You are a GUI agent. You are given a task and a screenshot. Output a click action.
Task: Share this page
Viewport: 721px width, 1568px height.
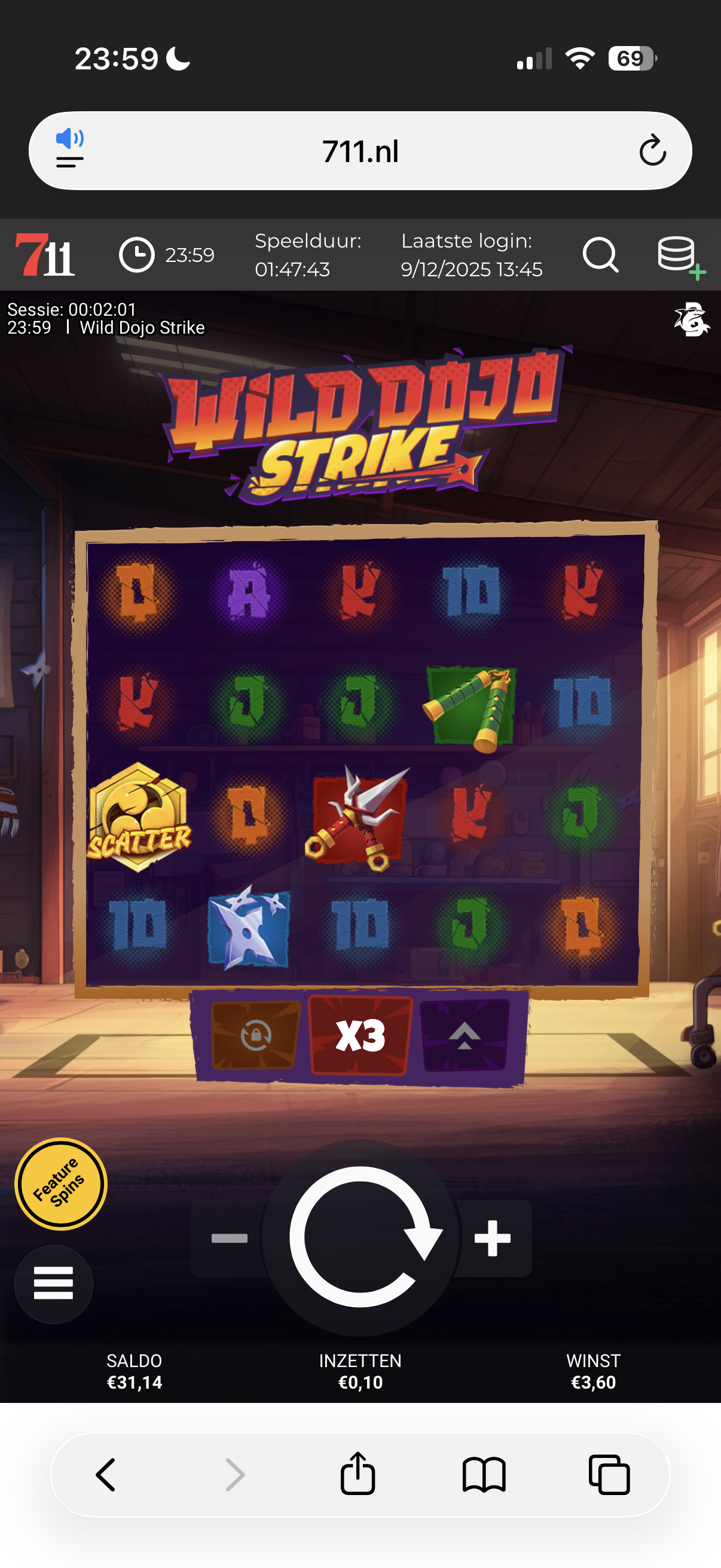[357, 1473]
